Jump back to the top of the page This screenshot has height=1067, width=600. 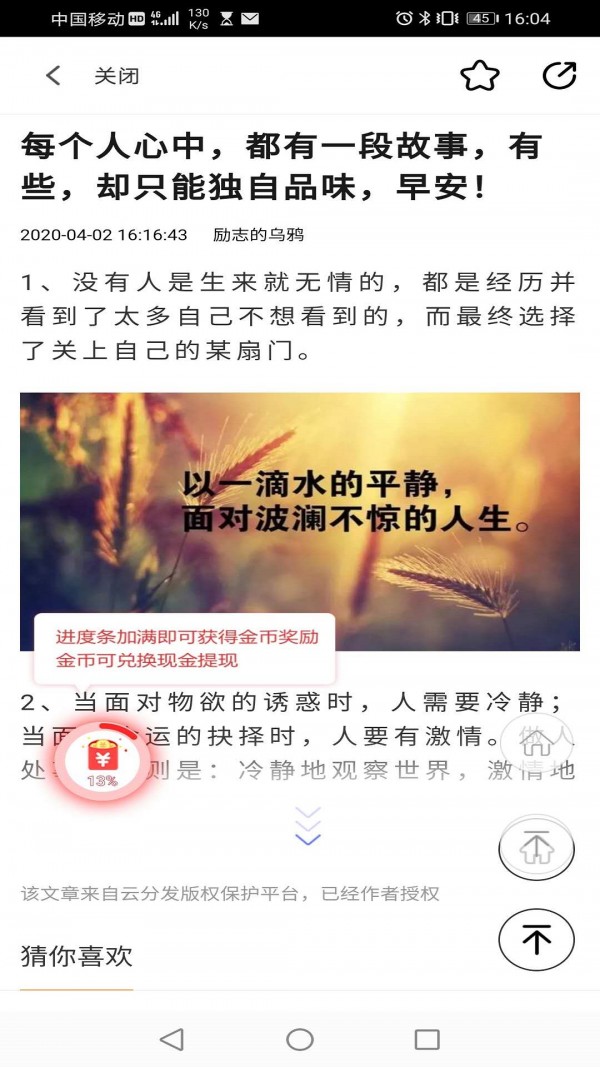[536, 939]
